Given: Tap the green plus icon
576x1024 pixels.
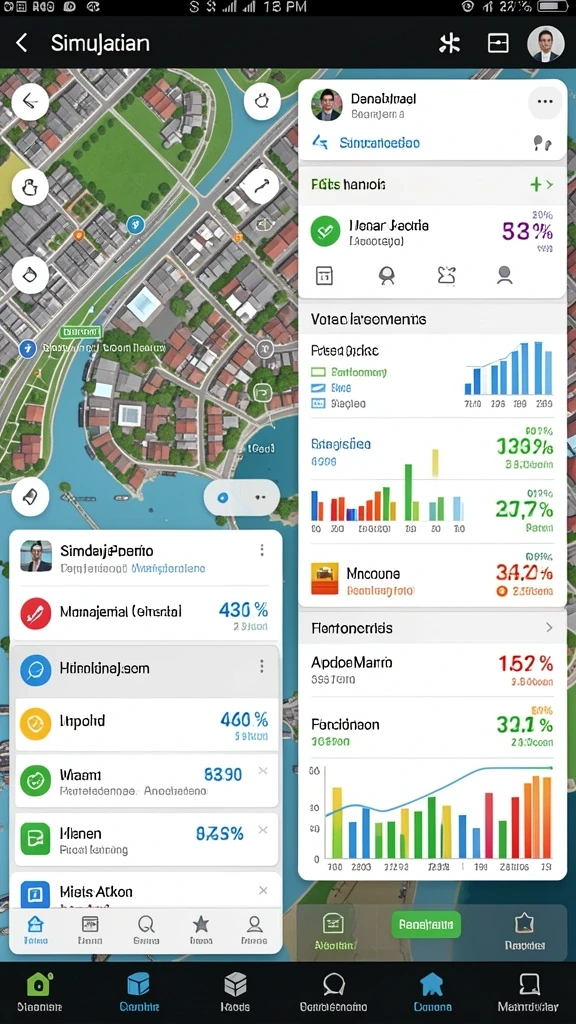Looking at the screenshot, I should pos(537,185).
